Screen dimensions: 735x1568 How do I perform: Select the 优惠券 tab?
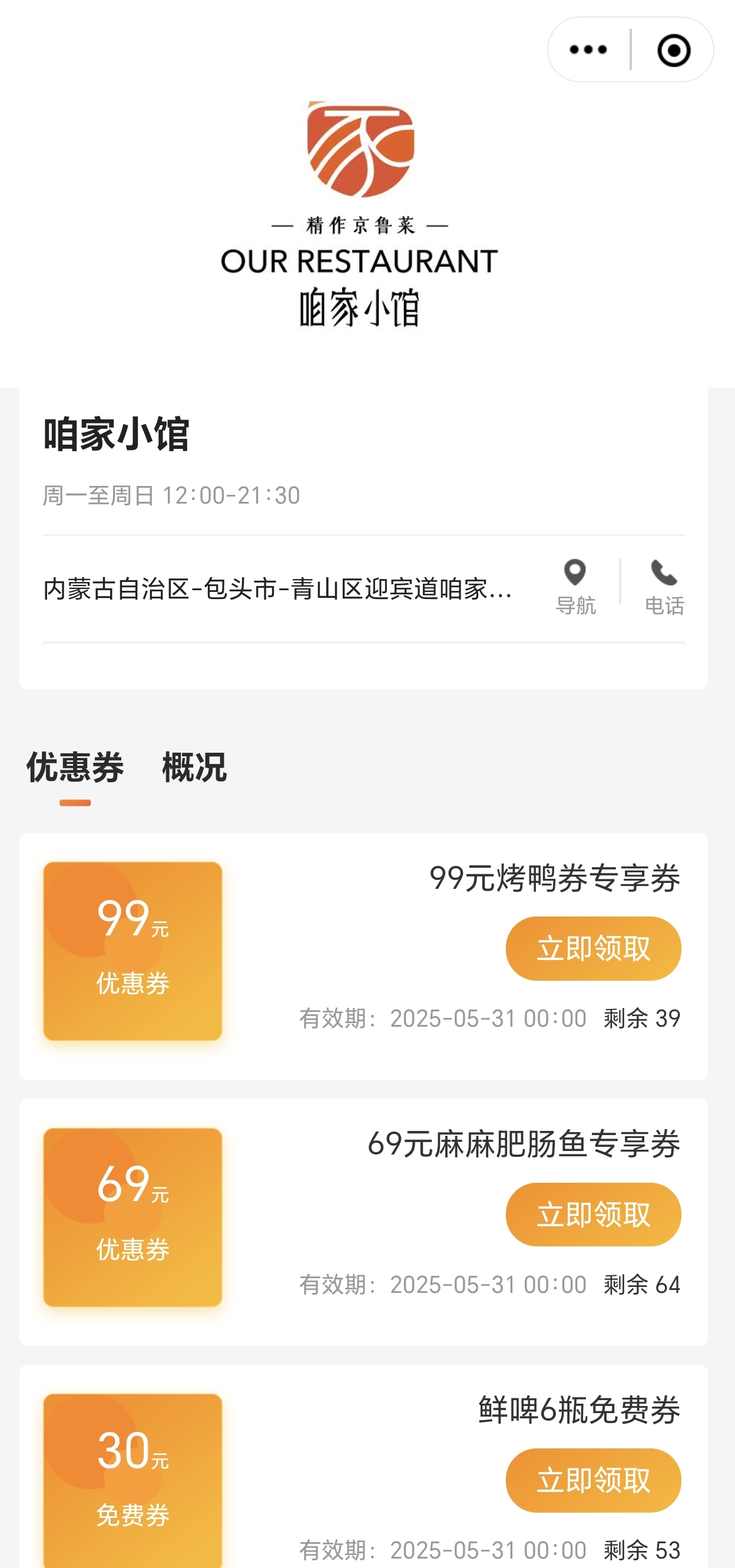(x=75, y=767)
